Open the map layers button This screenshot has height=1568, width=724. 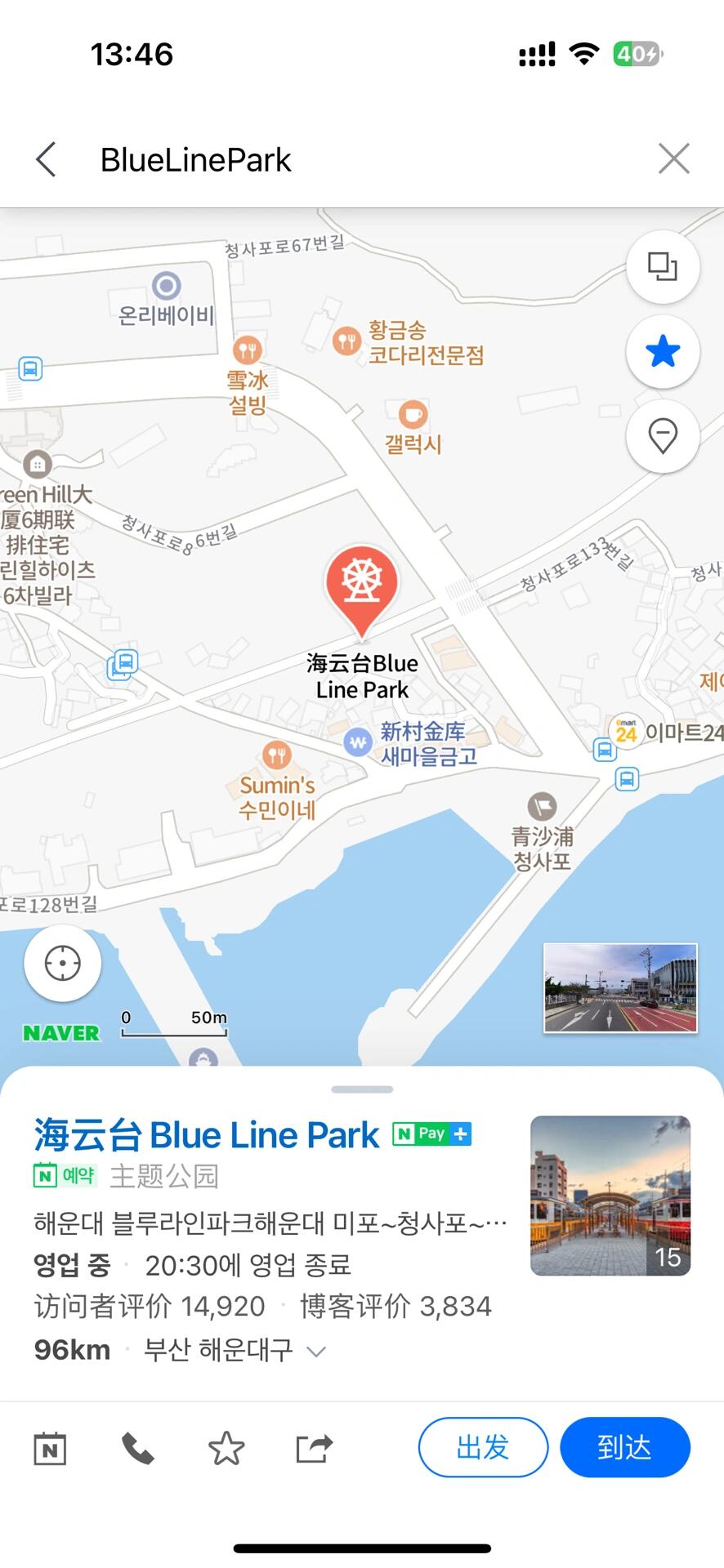pyautogui.click(x=663, y=267)
